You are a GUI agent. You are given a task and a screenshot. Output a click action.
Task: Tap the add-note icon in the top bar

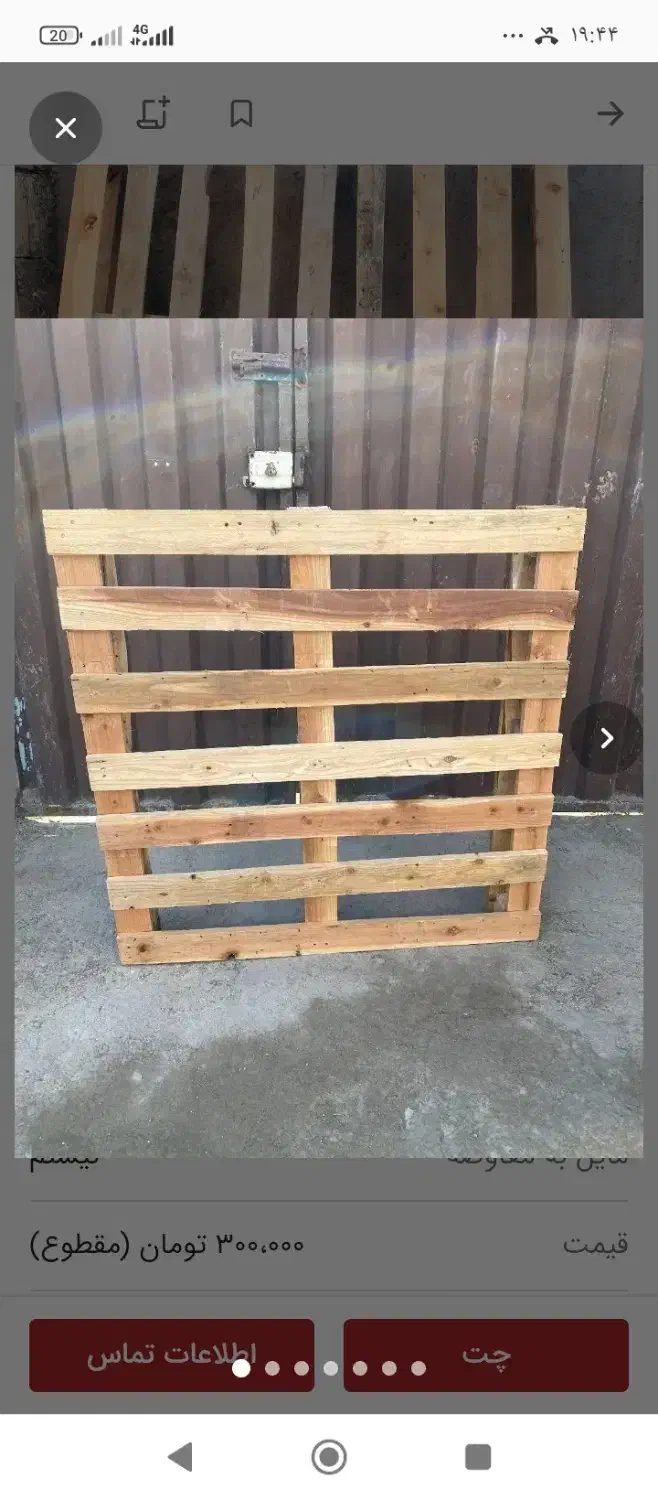pyautogui.click(x=154, y=114)
